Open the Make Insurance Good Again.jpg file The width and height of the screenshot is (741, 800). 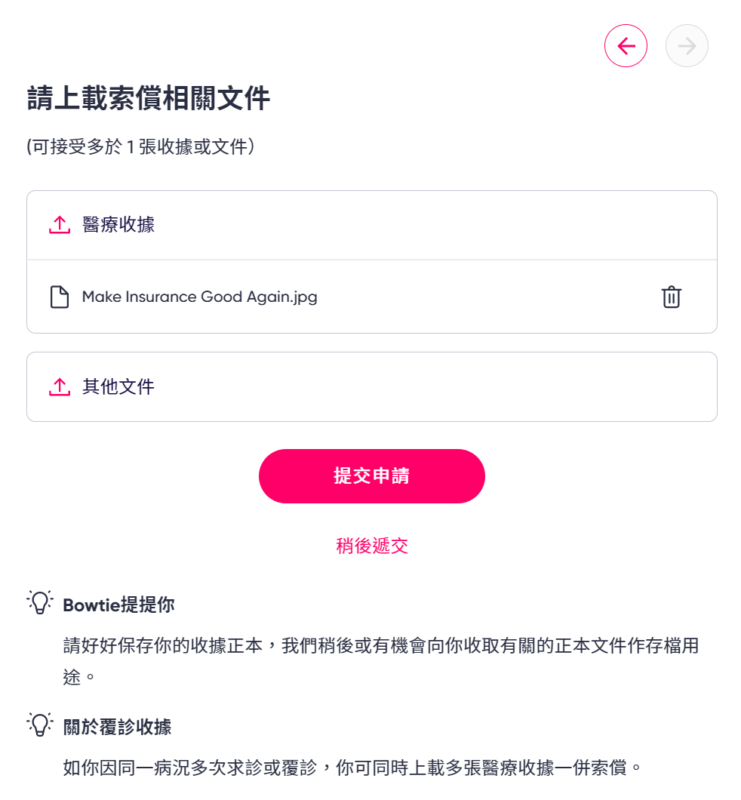(199, 297)
